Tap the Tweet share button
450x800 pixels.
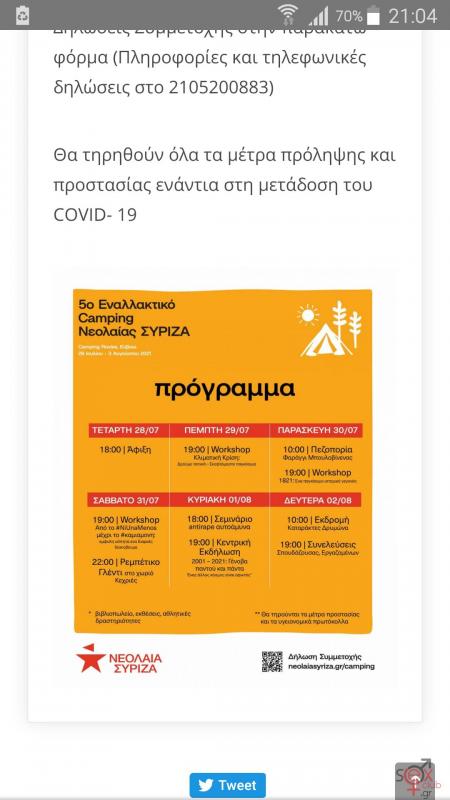227,785
